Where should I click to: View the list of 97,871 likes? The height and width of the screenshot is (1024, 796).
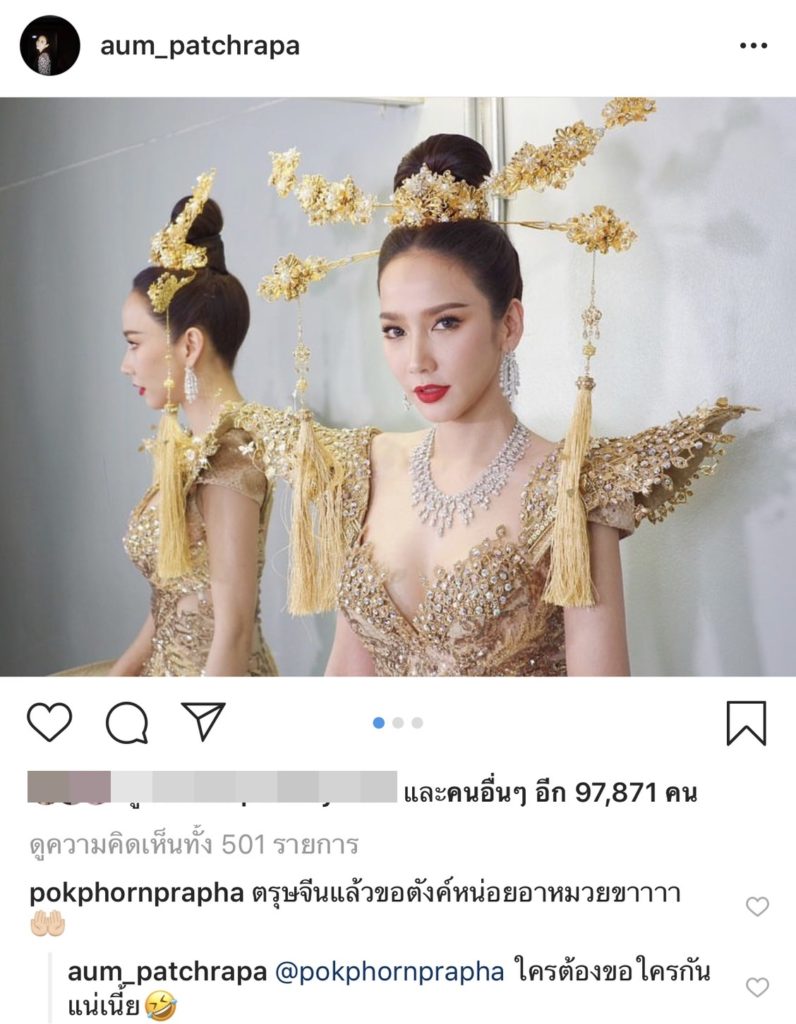548,794
